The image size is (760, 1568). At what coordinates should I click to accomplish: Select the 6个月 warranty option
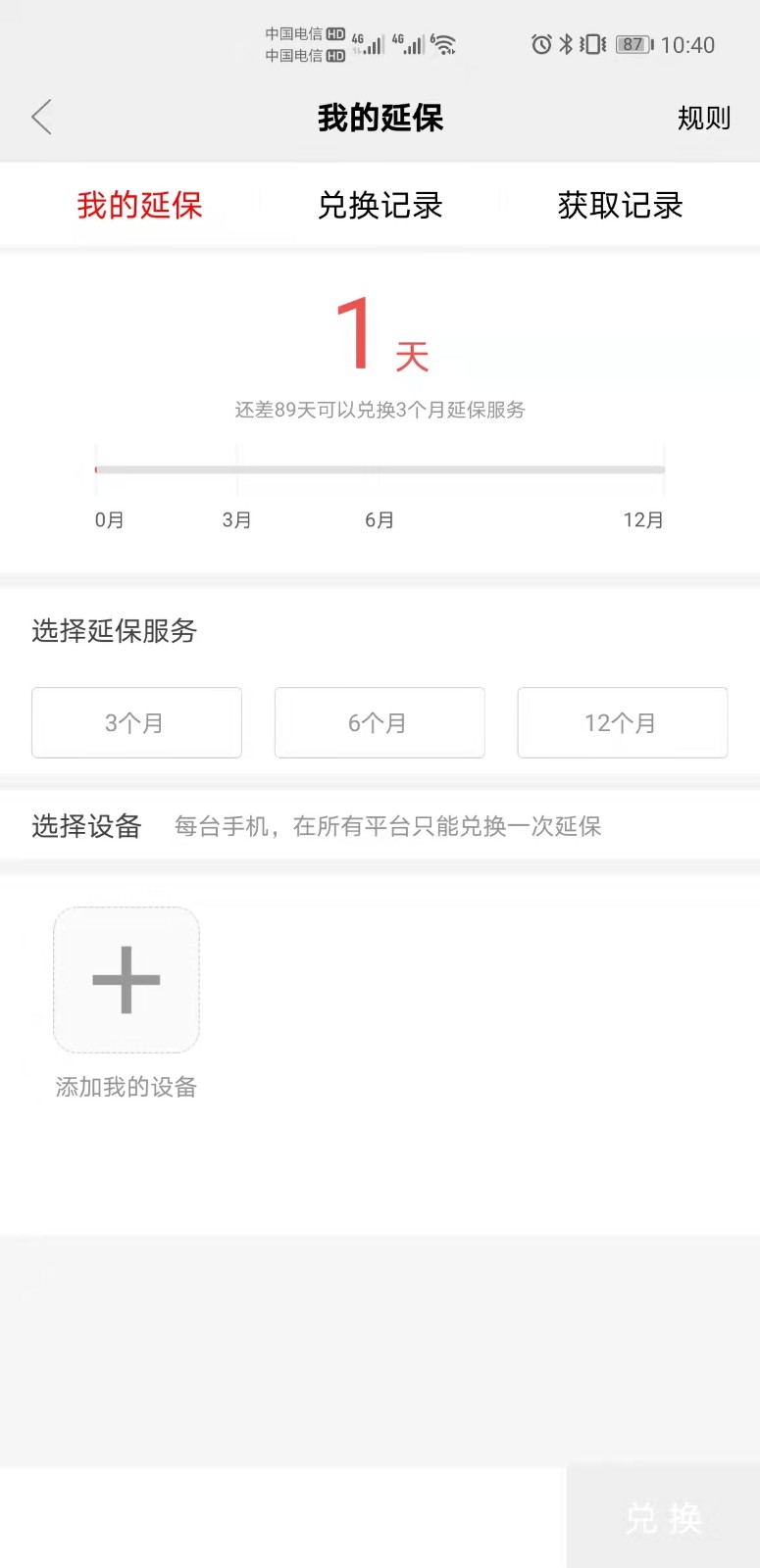[x=380, y=723]
